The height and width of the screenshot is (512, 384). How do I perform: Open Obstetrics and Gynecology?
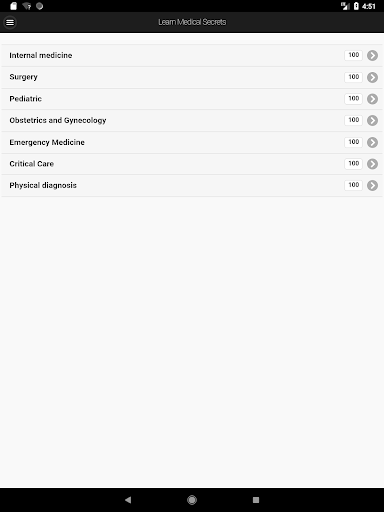tap(192, 121)
